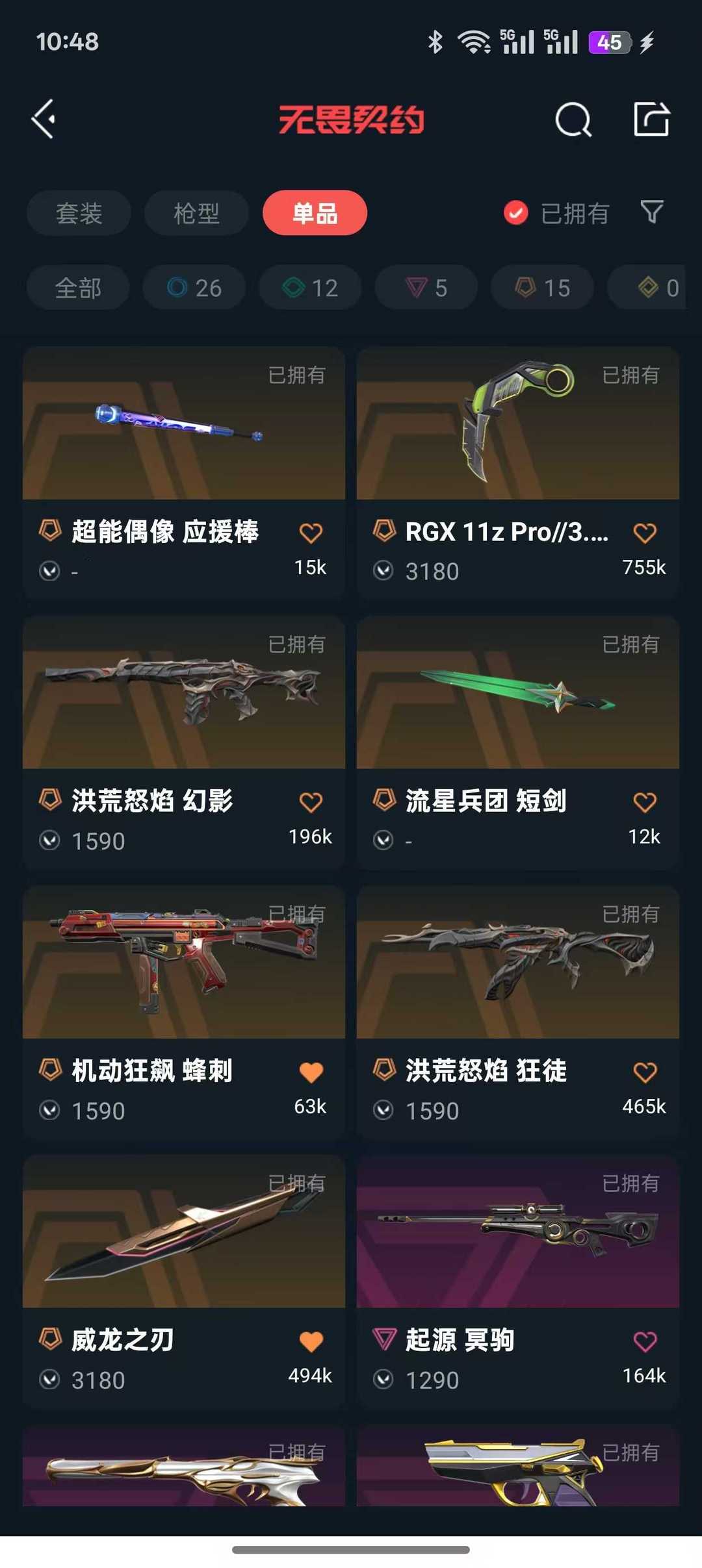Open the search icon in the header

click(x=573, y=120)
